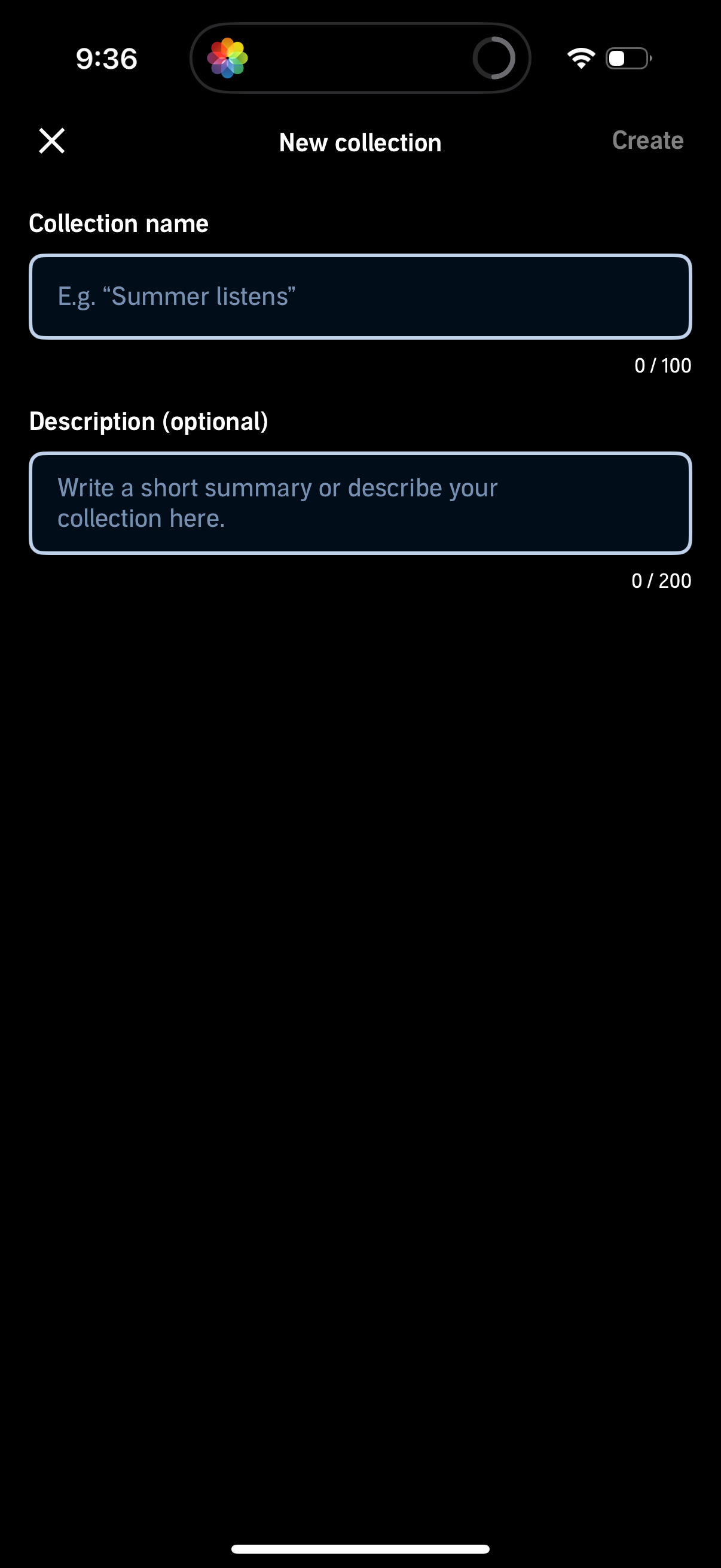Screen dimensions: 721x1568
Task: Create the new collection
Action: point(647,141)
